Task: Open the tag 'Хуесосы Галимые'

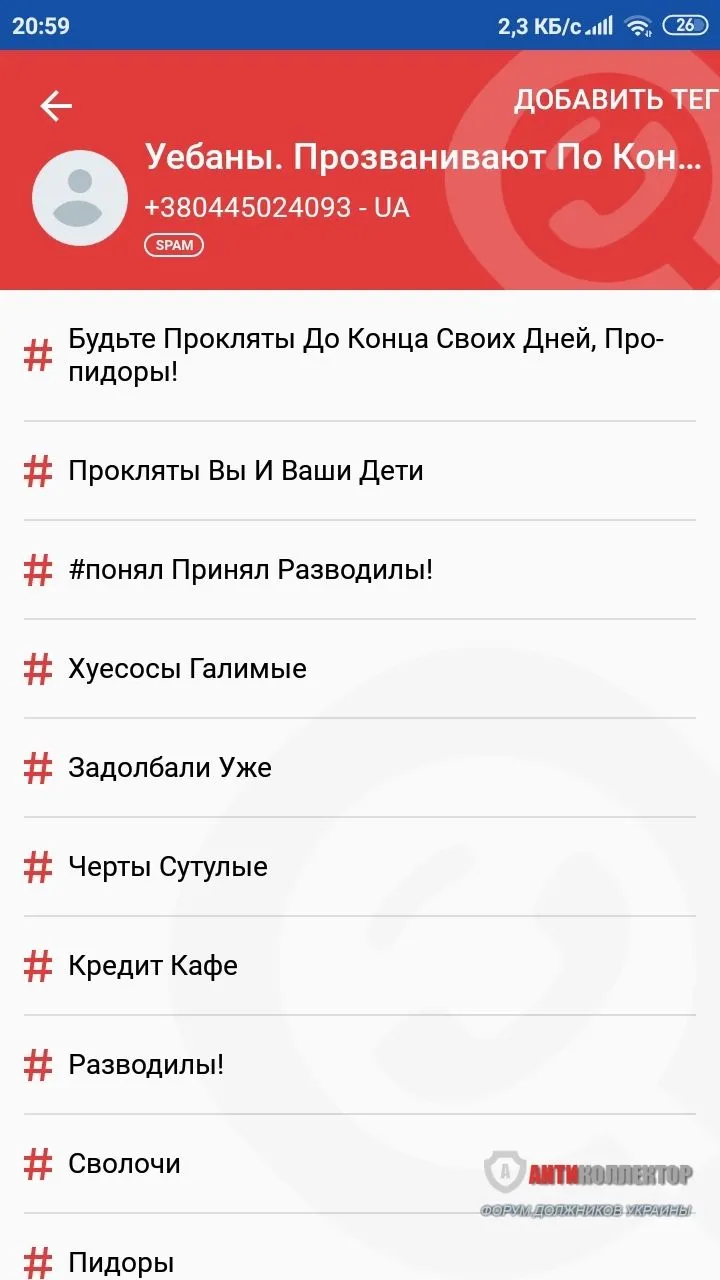Action: [188, 669]
